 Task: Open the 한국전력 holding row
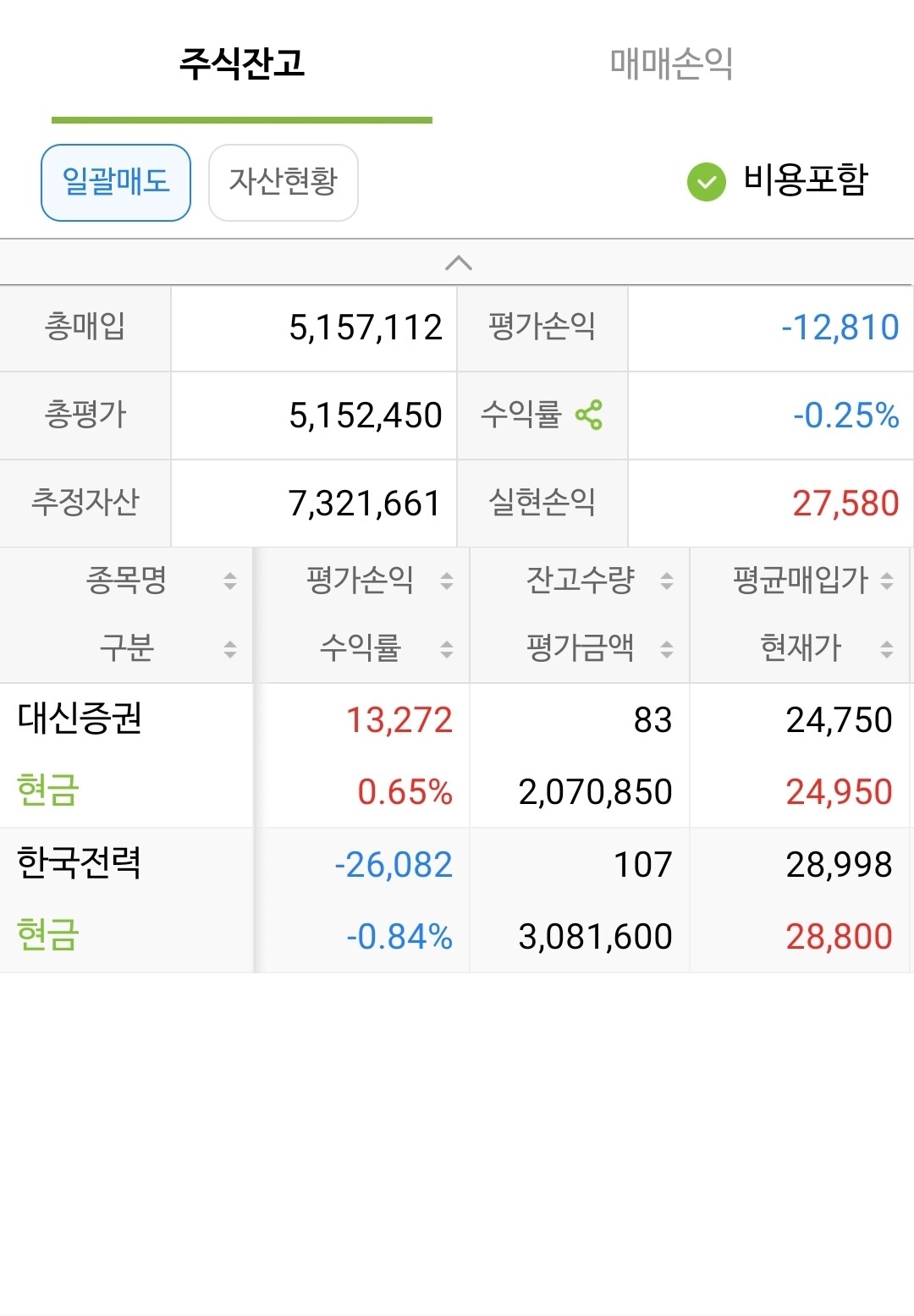click(x=455, y=900)
